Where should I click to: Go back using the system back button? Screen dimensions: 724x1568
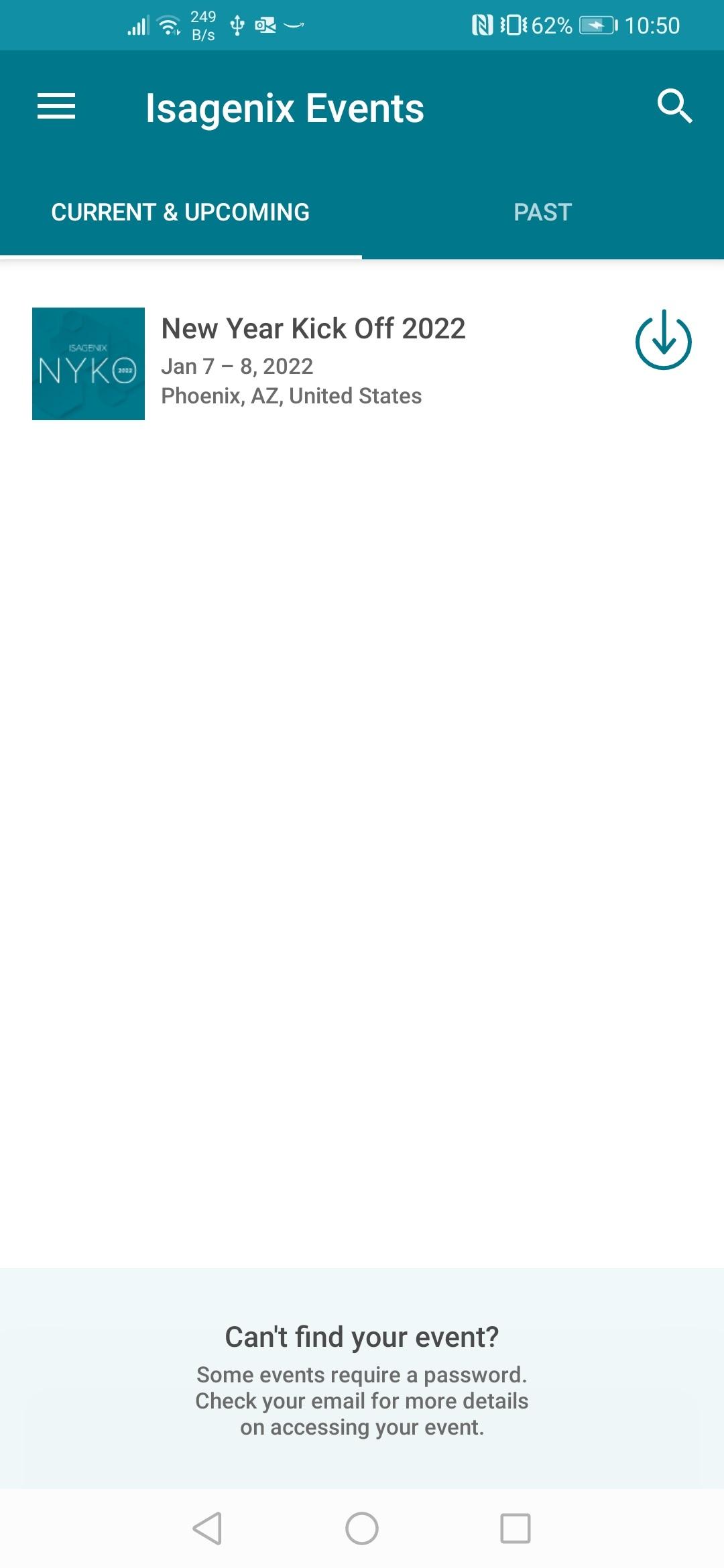207,1528
